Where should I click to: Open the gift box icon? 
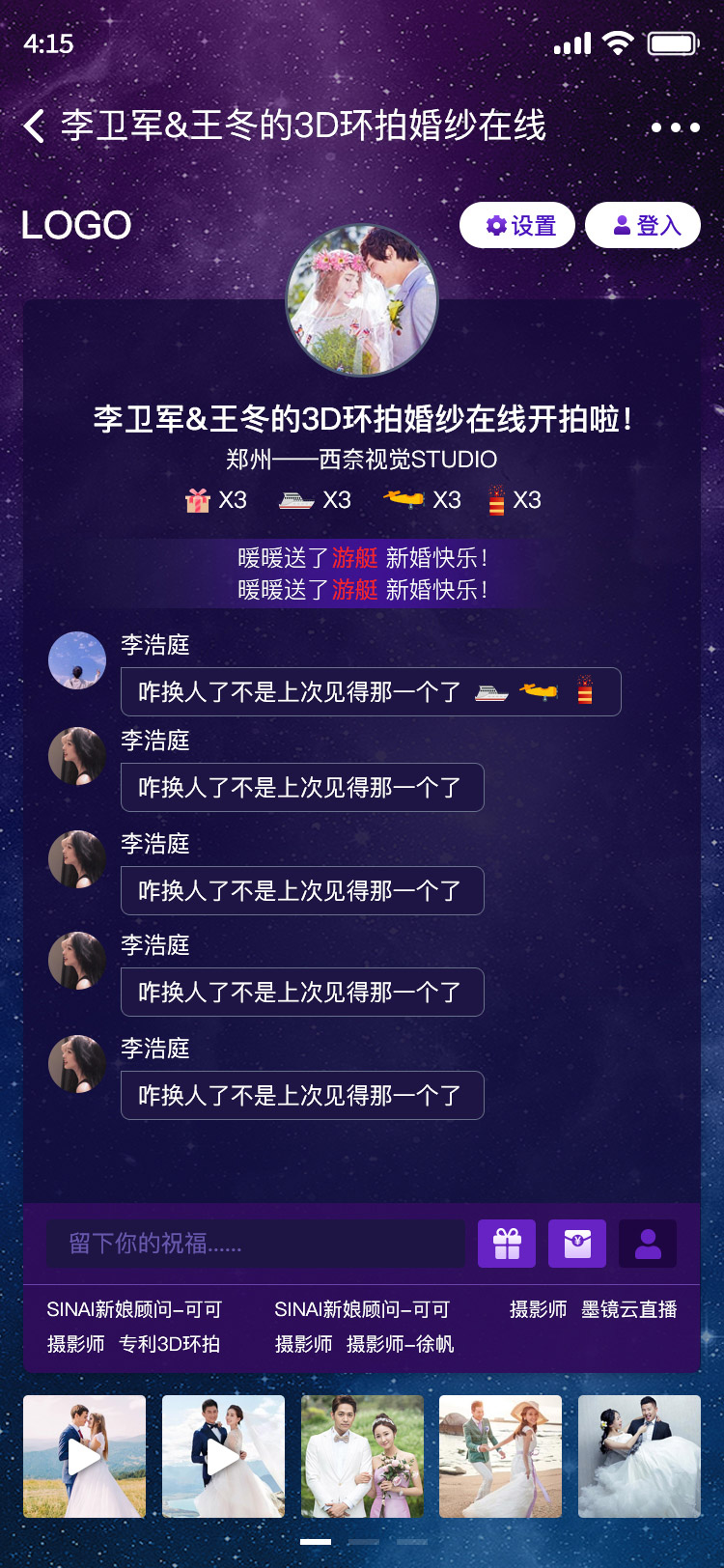(507, 1244)
